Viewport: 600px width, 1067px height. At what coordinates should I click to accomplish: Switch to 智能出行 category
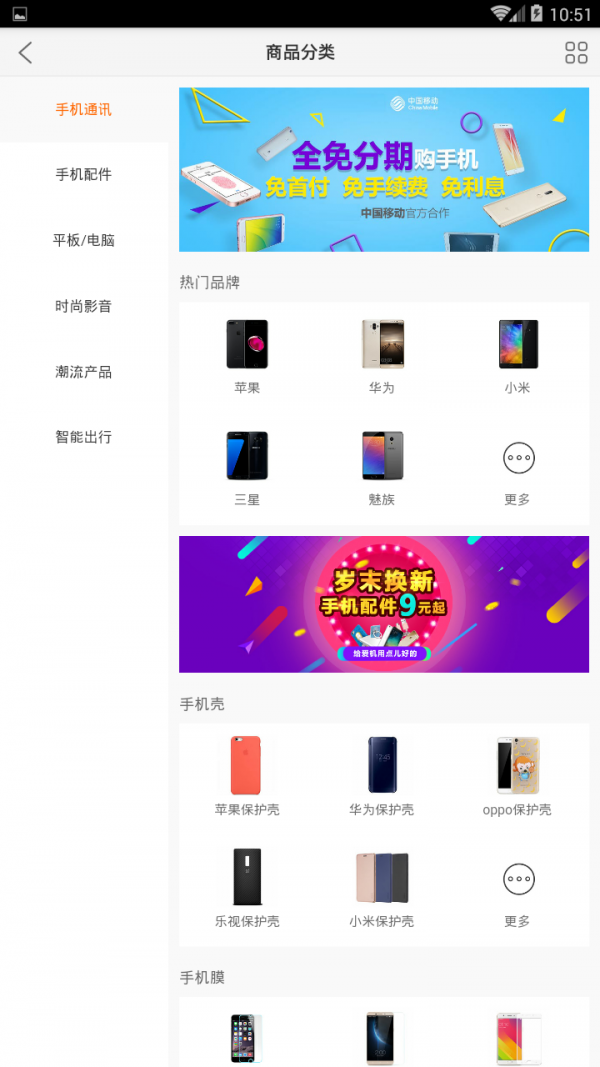pyautogui.click(x=84, y=437)
